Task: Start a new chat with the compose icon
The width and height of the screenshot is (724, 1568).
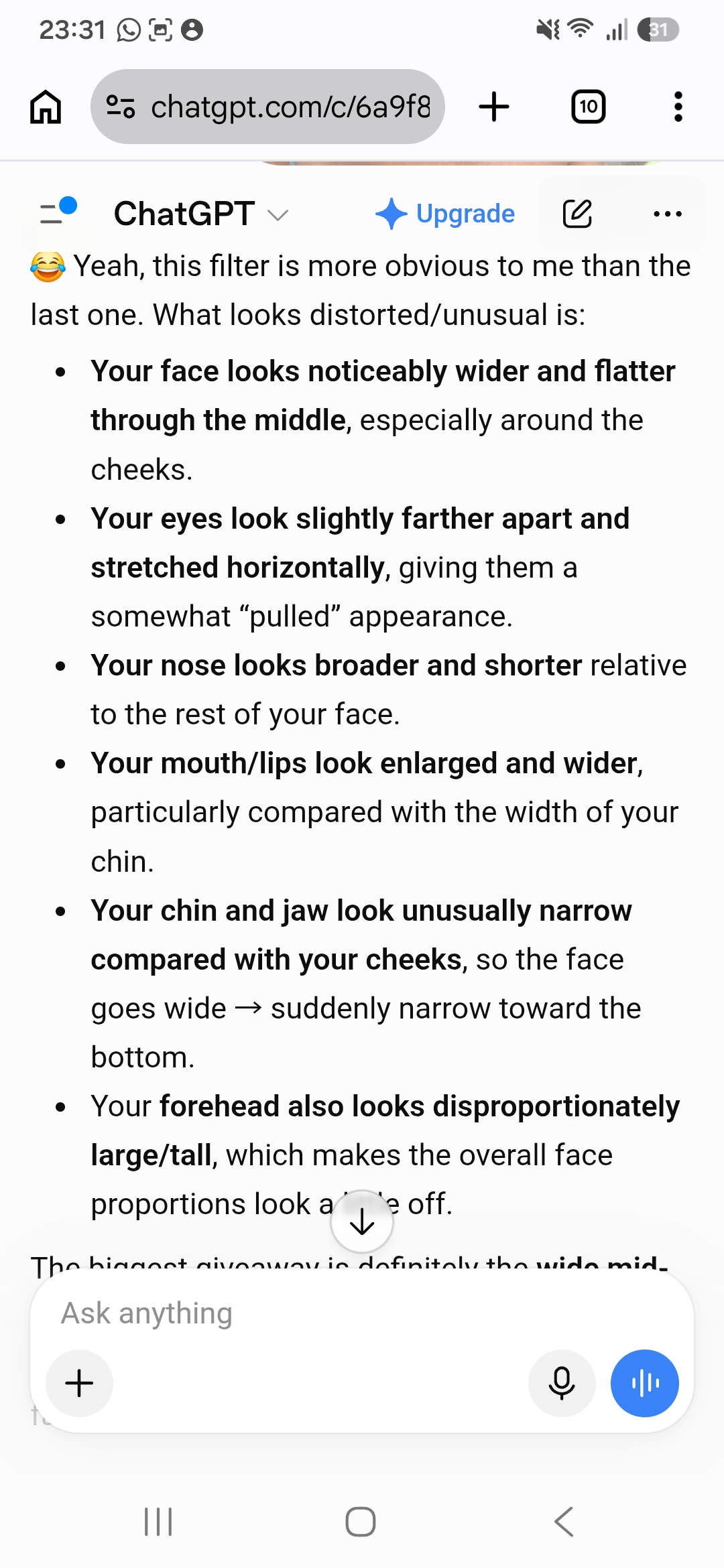Action: 577,214
